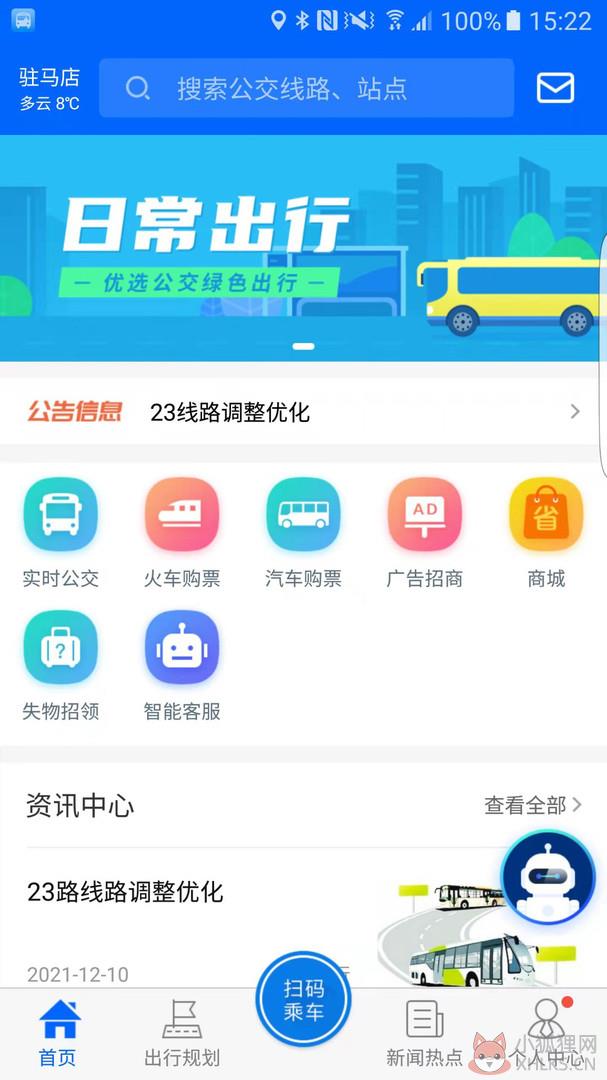This screenshot has height=1080, width=607.
Task: Open the 公告信息 announcement row
Action: pos(303,412)
